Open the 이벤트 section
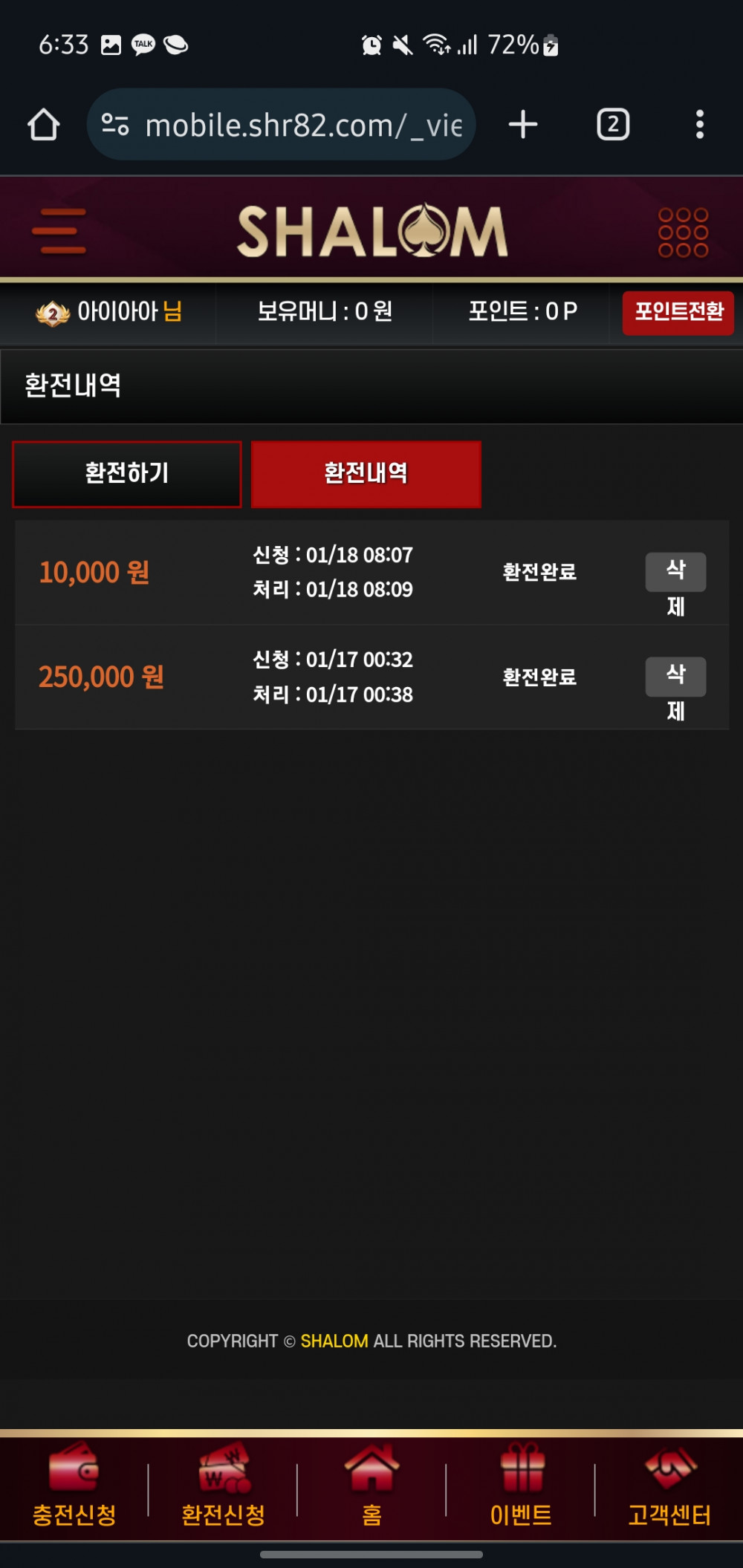 click(x=520, y=1486)
